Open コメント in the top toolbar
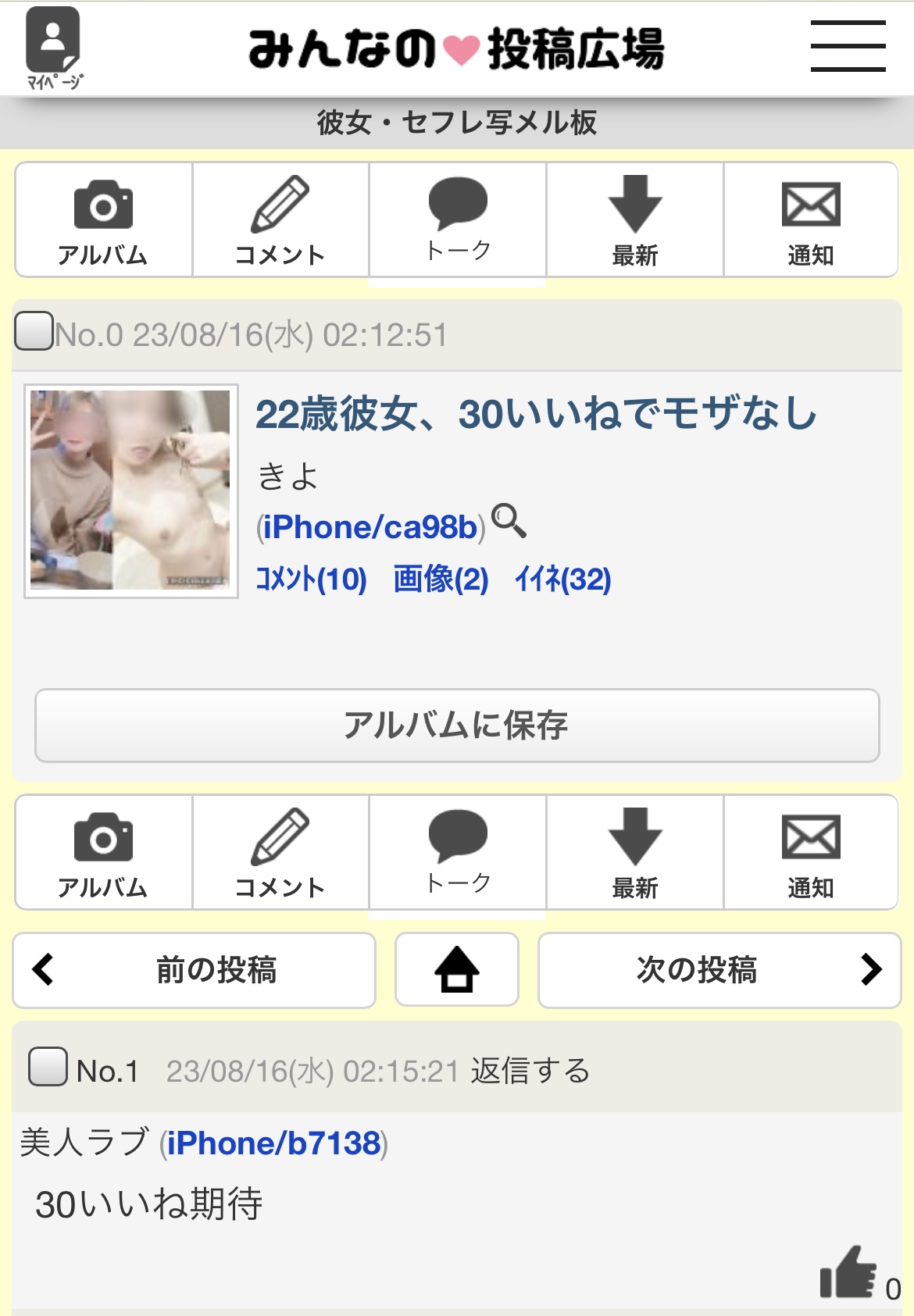914x1316 pixels. (x=280, y=220)
